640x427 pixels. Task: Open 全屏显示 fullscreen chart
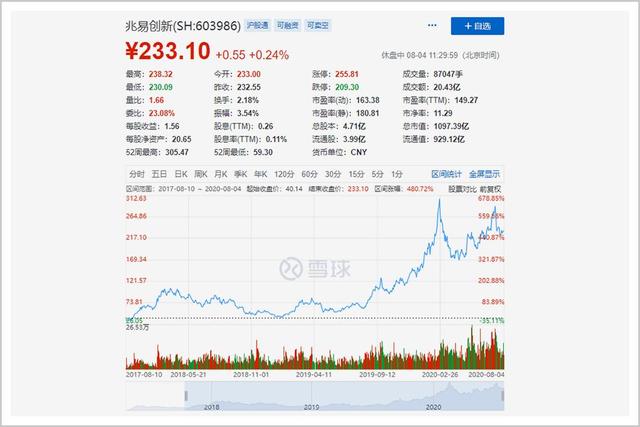coord(484,174)
